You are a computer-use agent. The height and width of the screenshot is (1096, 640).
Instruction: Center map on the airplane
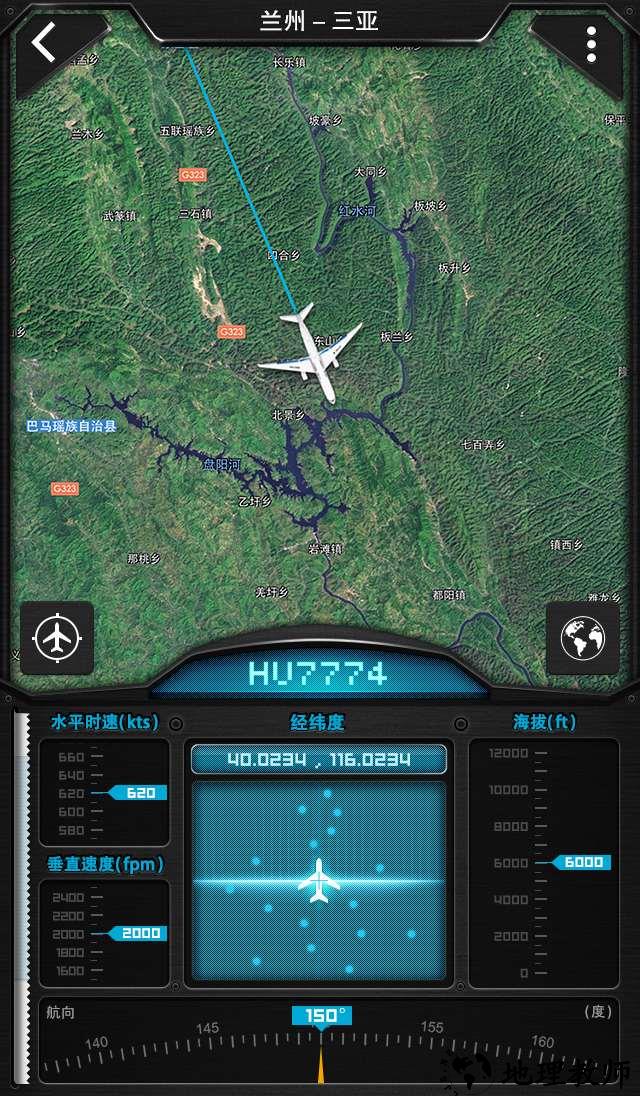[57, 637]
